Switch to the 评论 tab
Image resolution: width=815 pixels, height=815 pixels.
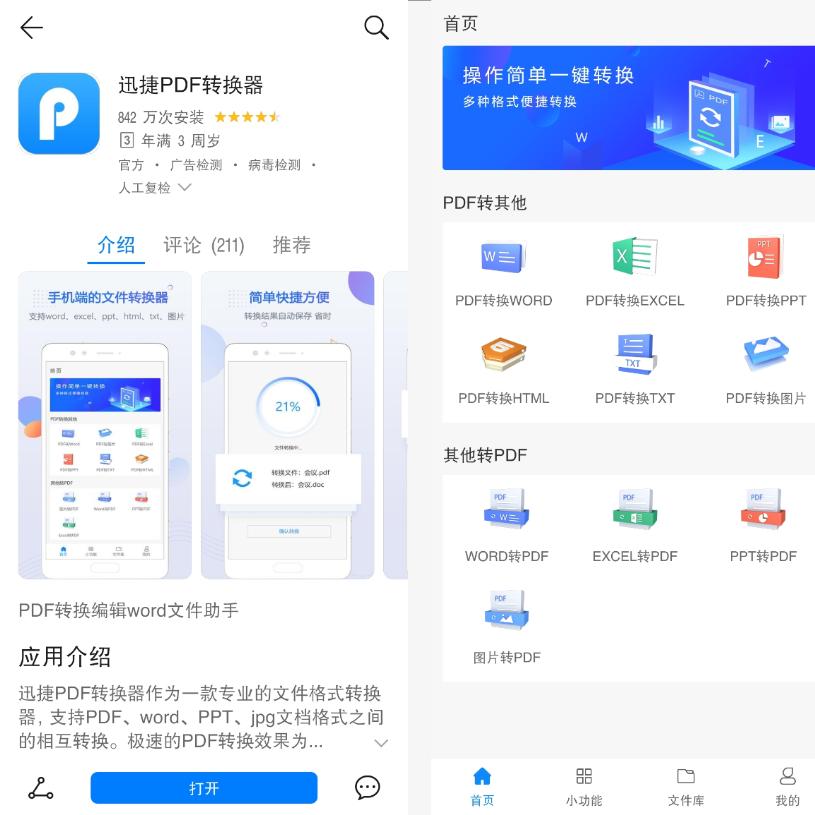203,245
